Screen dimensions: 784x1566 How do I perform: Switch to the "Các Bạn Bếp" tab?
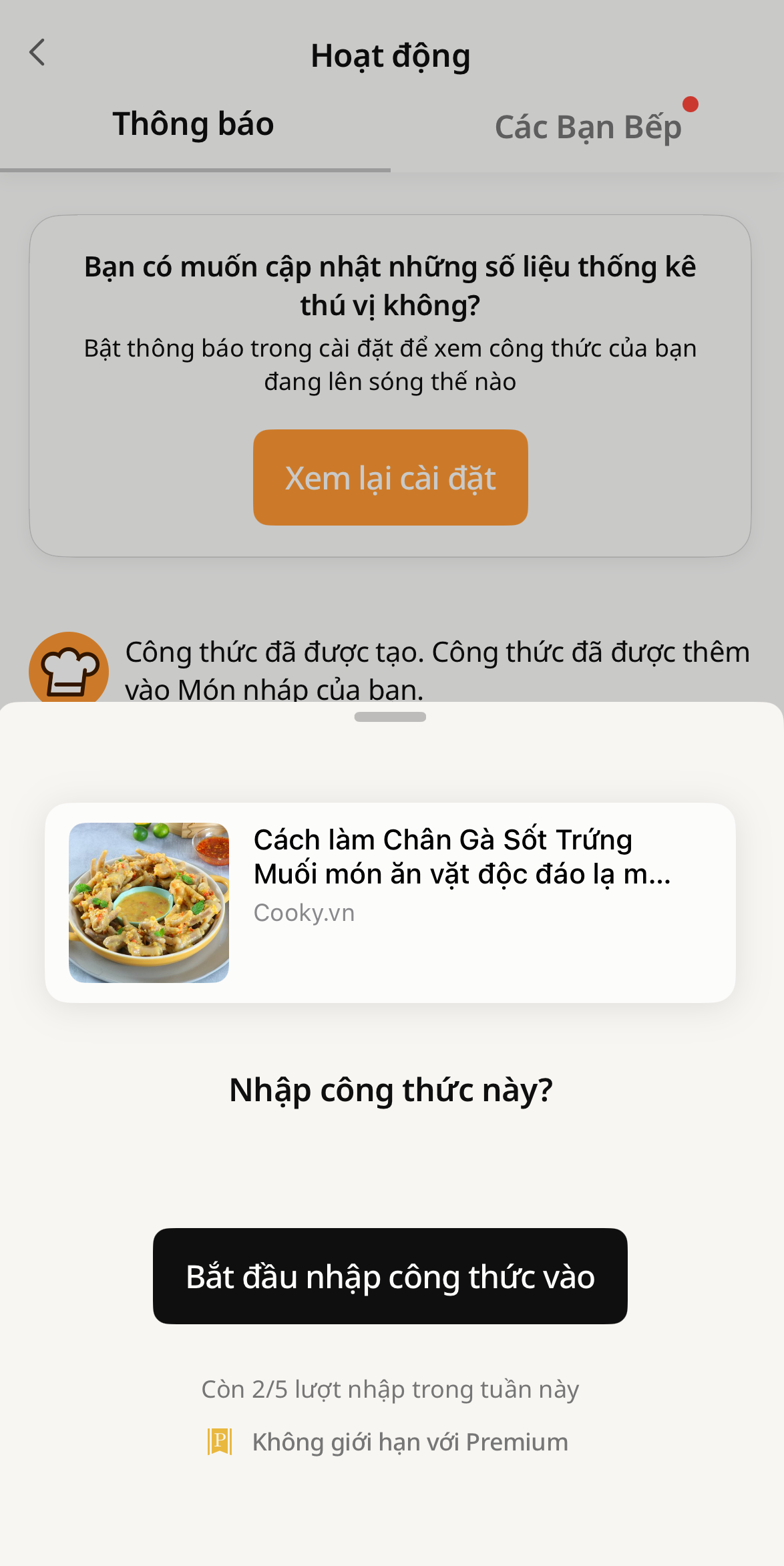pyautogui.click(x=588, y=127)
